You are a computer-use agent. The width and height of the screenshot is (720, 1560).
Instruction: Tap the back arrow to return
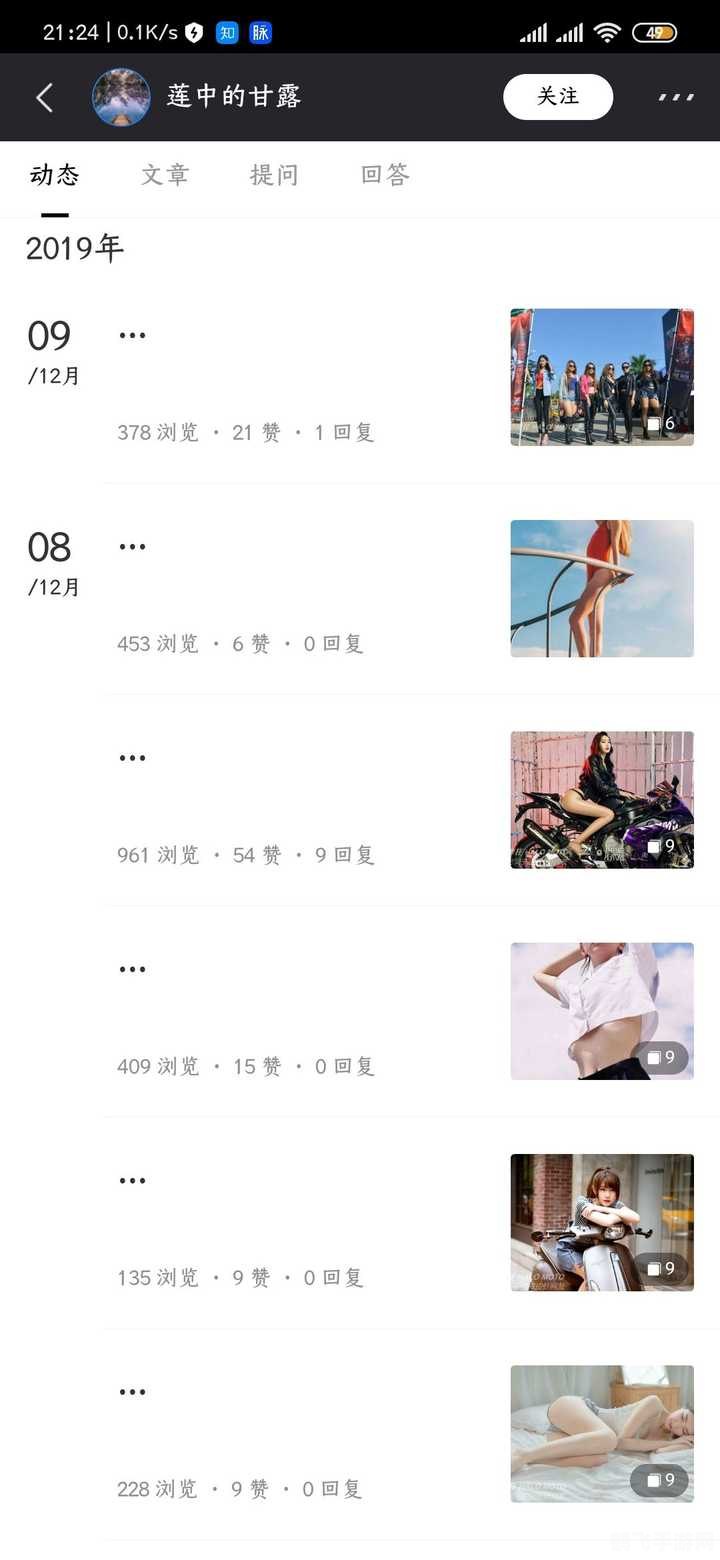coord(45,97)
